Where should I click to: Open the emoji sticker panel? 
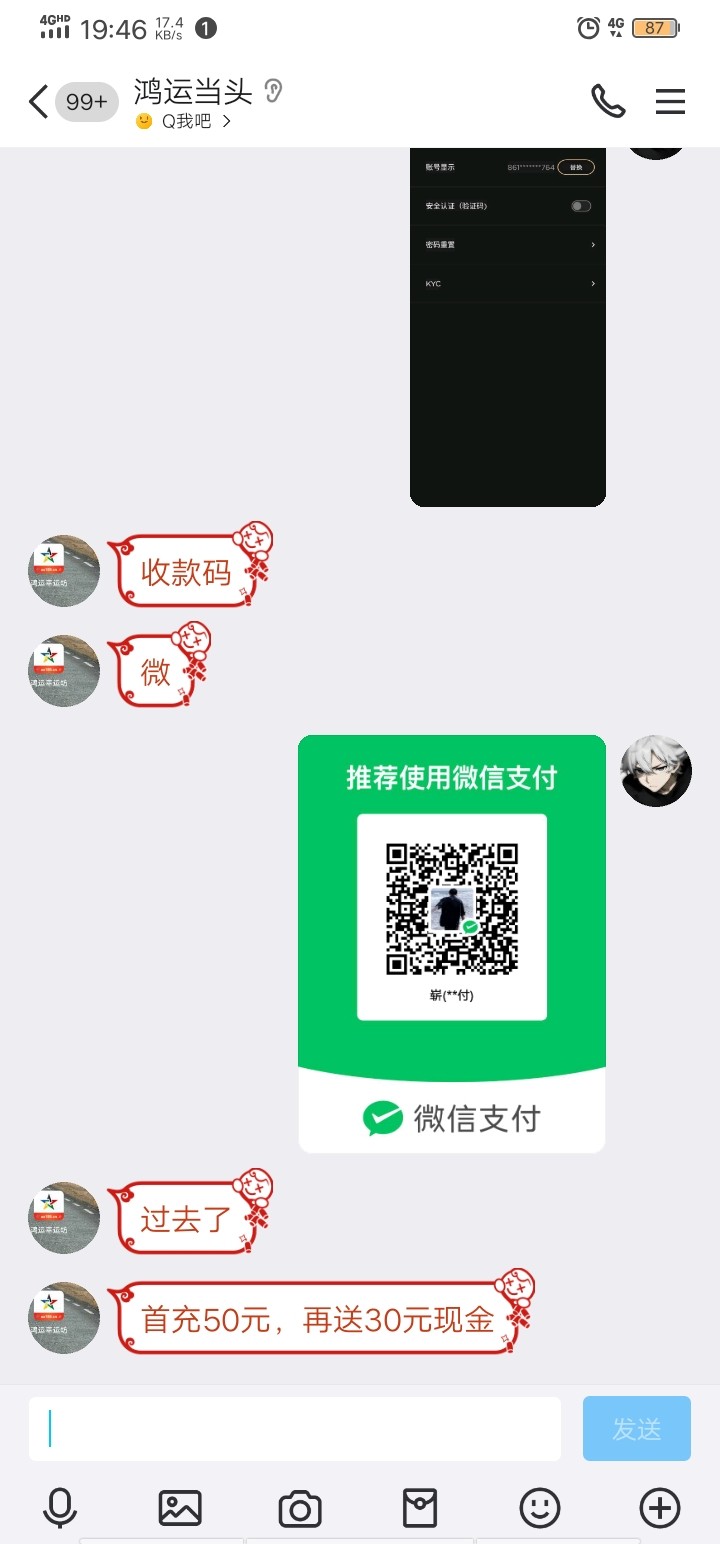pos(540,1508)
